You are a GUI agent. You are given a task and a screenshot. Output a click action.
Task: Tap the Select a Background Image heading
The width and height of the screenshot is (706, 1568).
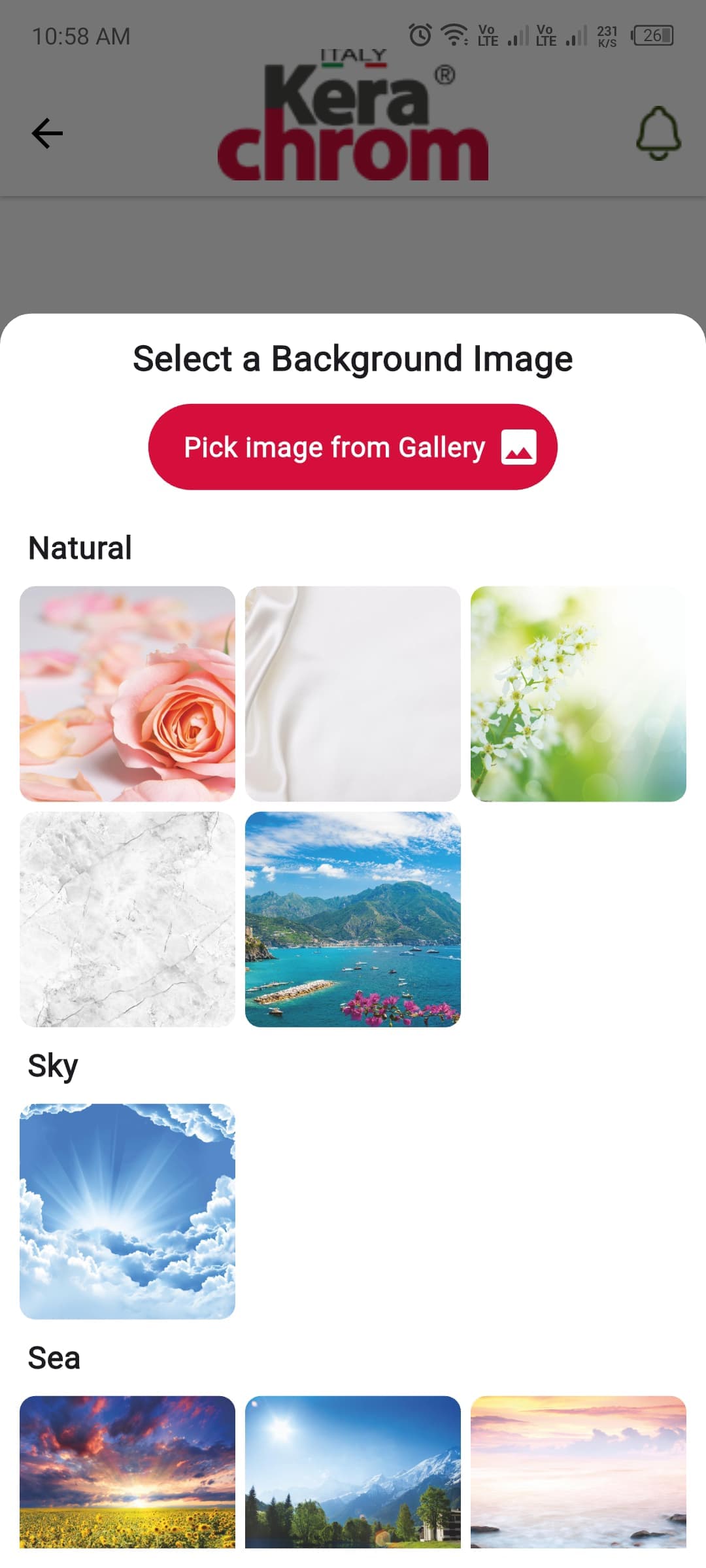coord(353,358)
